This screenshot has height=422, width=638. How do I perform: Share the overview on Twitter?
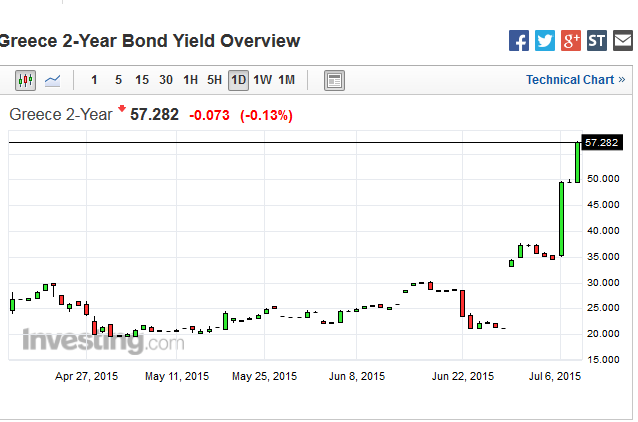[545, 41]
